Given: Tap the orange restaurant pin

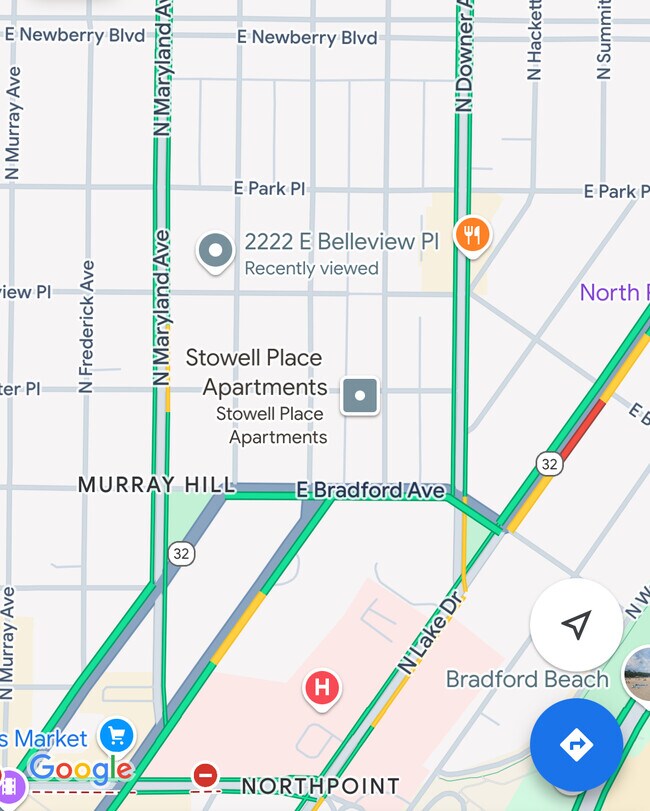Looking at the screenshot, I should [x=472, y=235].
